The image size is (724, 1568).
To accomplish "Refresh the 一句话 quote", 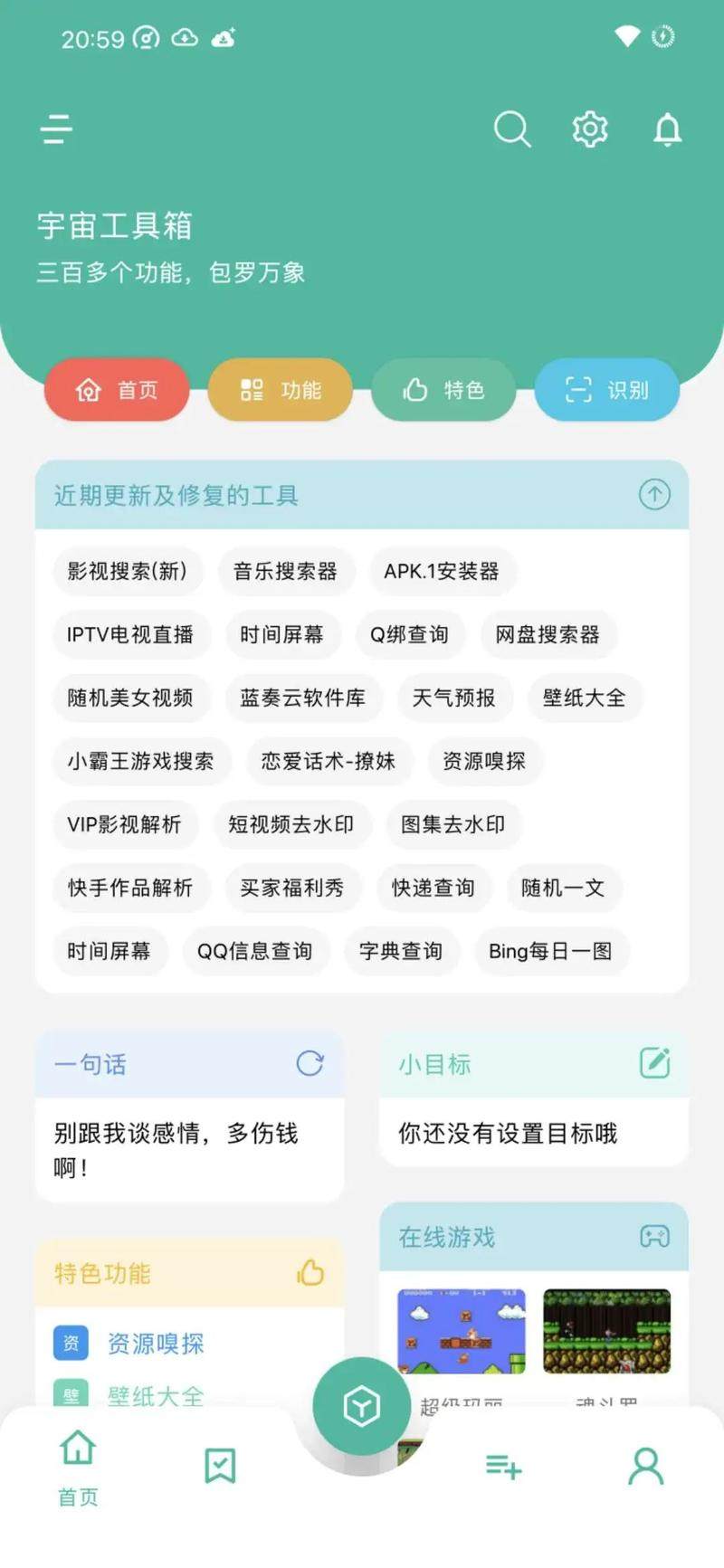I will (310, 1063).
